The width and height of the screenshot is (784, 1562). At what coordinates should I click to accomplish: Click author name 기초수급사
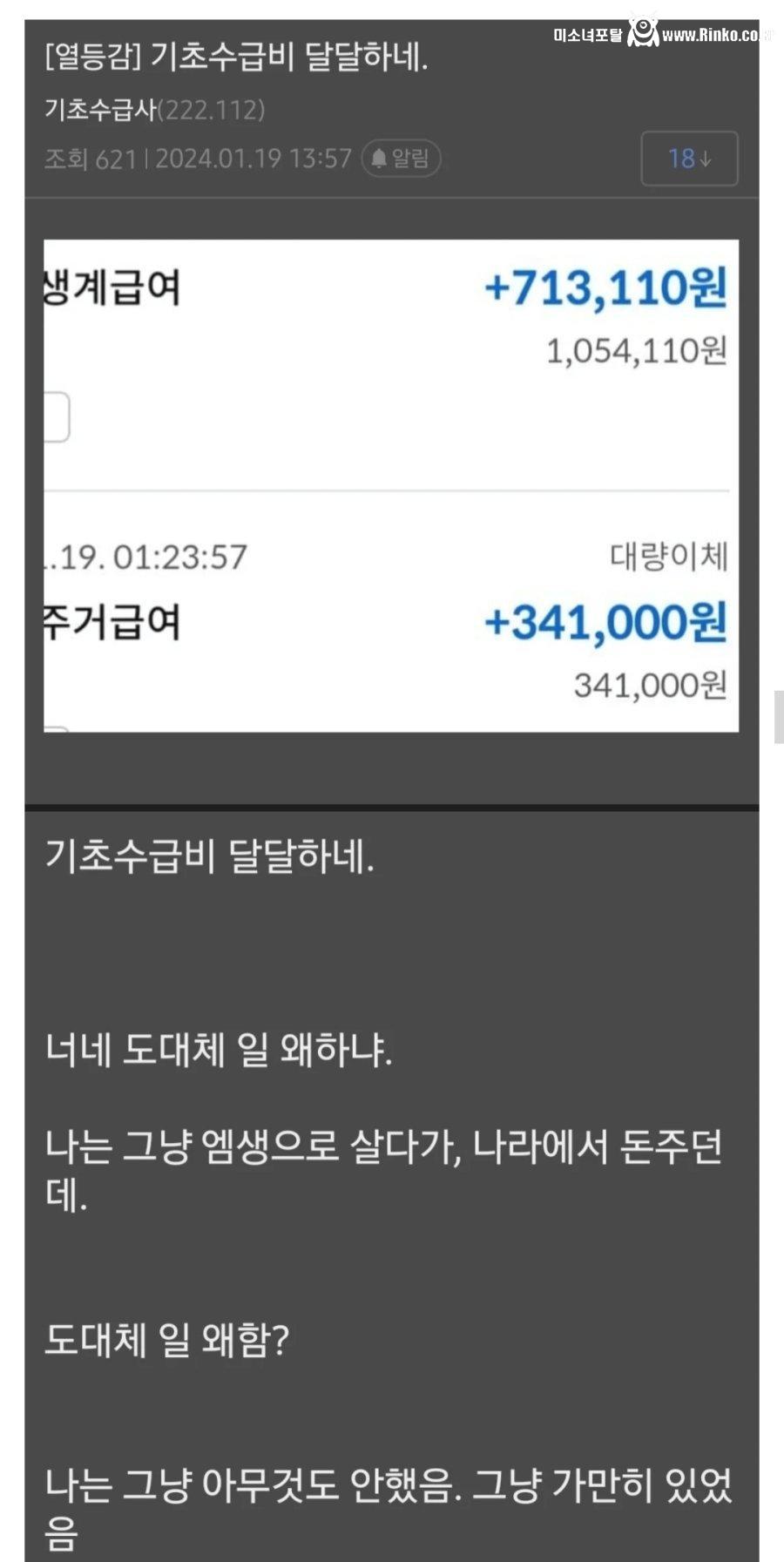click(x=100, y=111)
